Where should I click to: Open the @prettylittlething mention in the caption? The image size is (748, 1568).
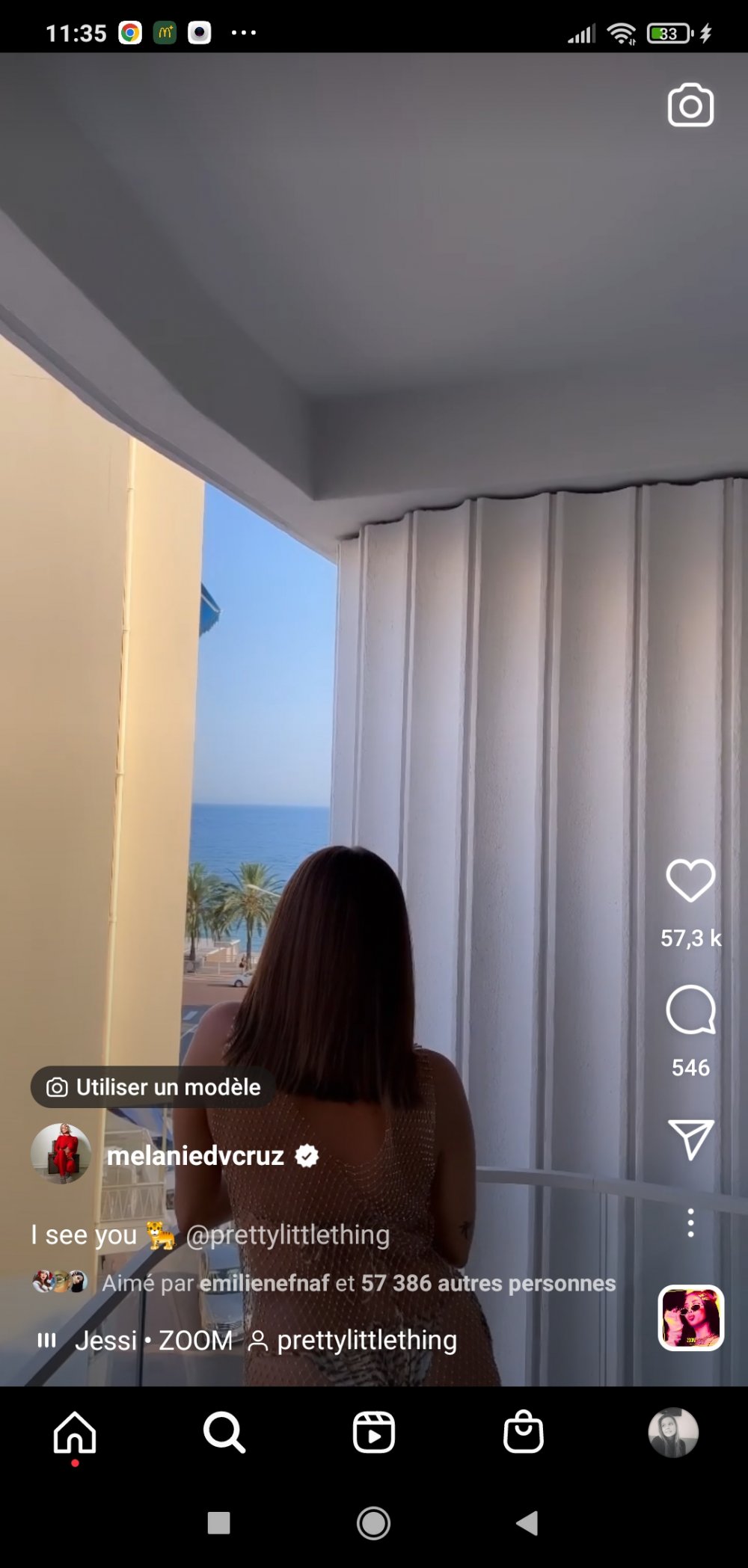pos(287,1235)
